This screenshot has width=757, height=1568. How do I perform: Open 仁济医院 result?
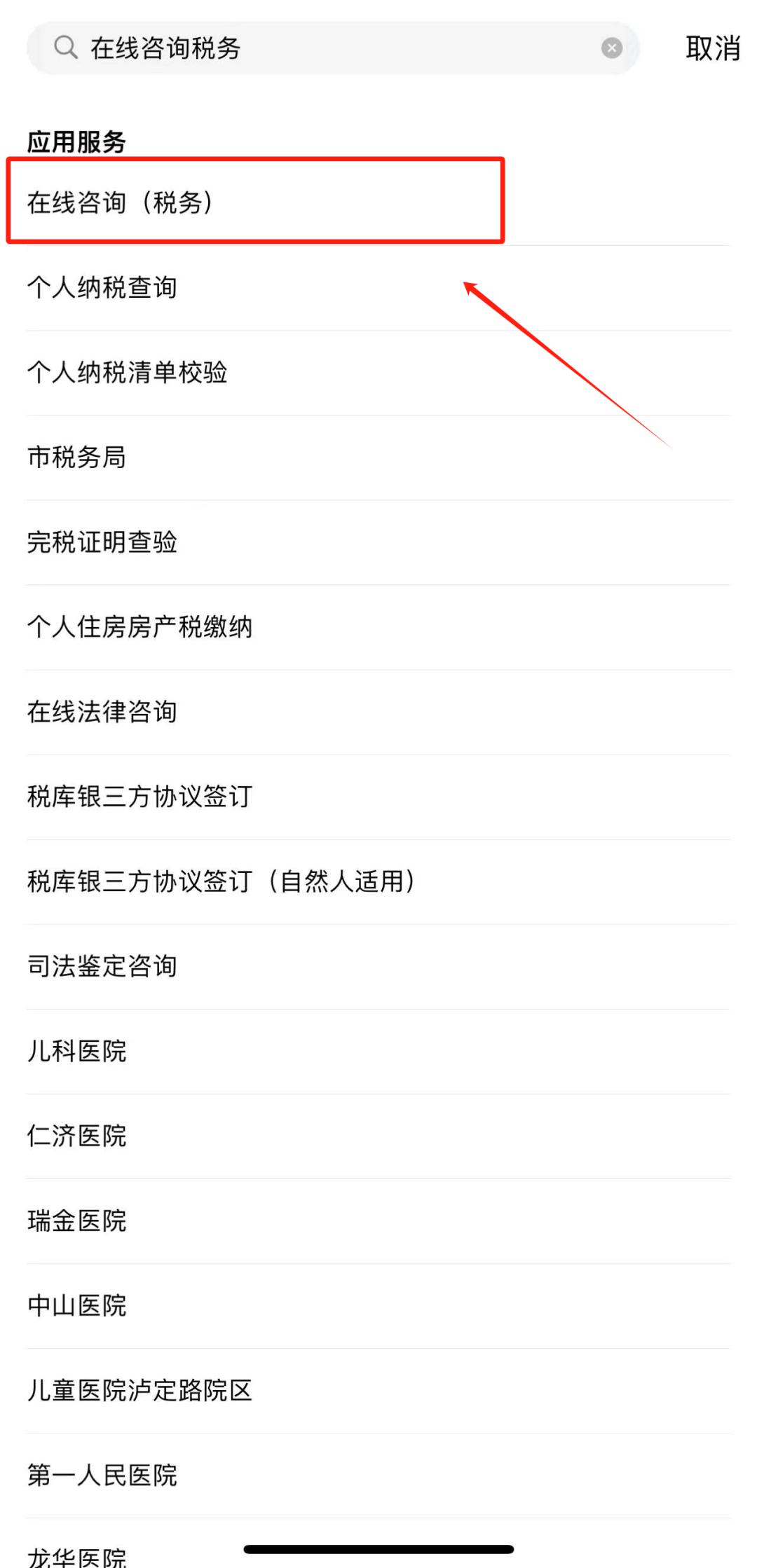(x=77, y=1135)
